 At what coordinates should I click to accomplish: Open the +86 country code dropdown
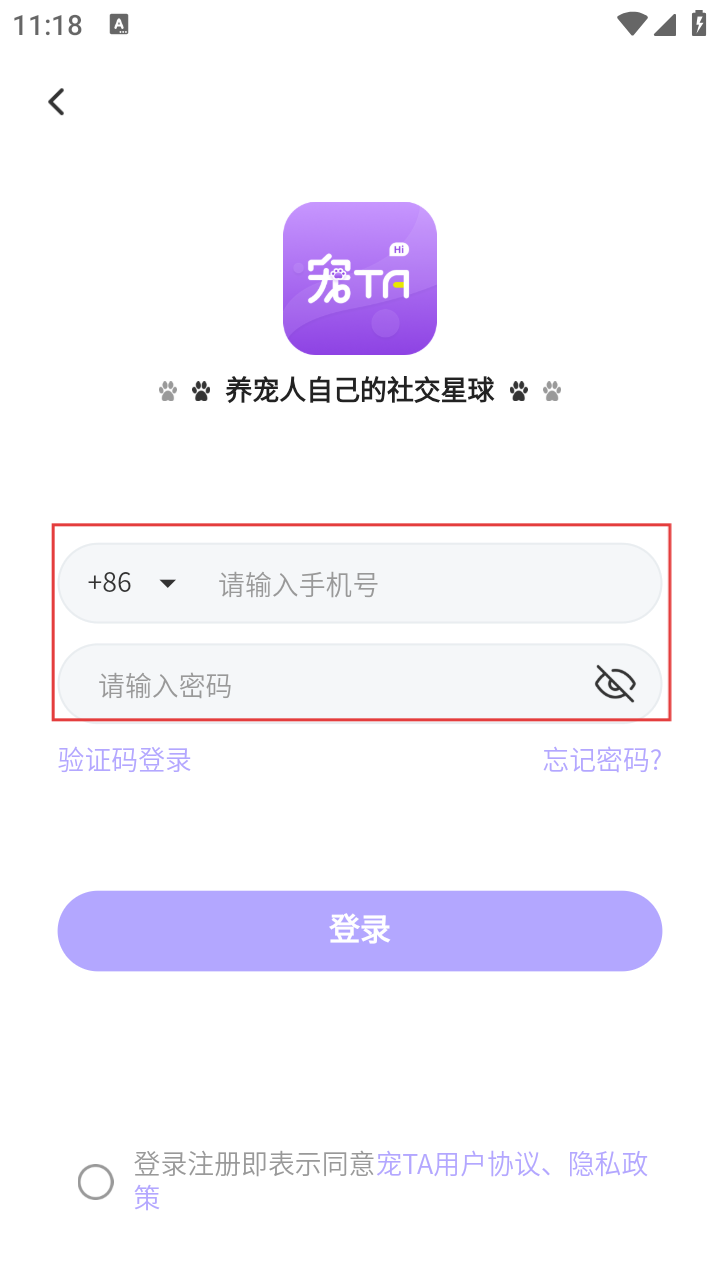(x=132, y=583)
